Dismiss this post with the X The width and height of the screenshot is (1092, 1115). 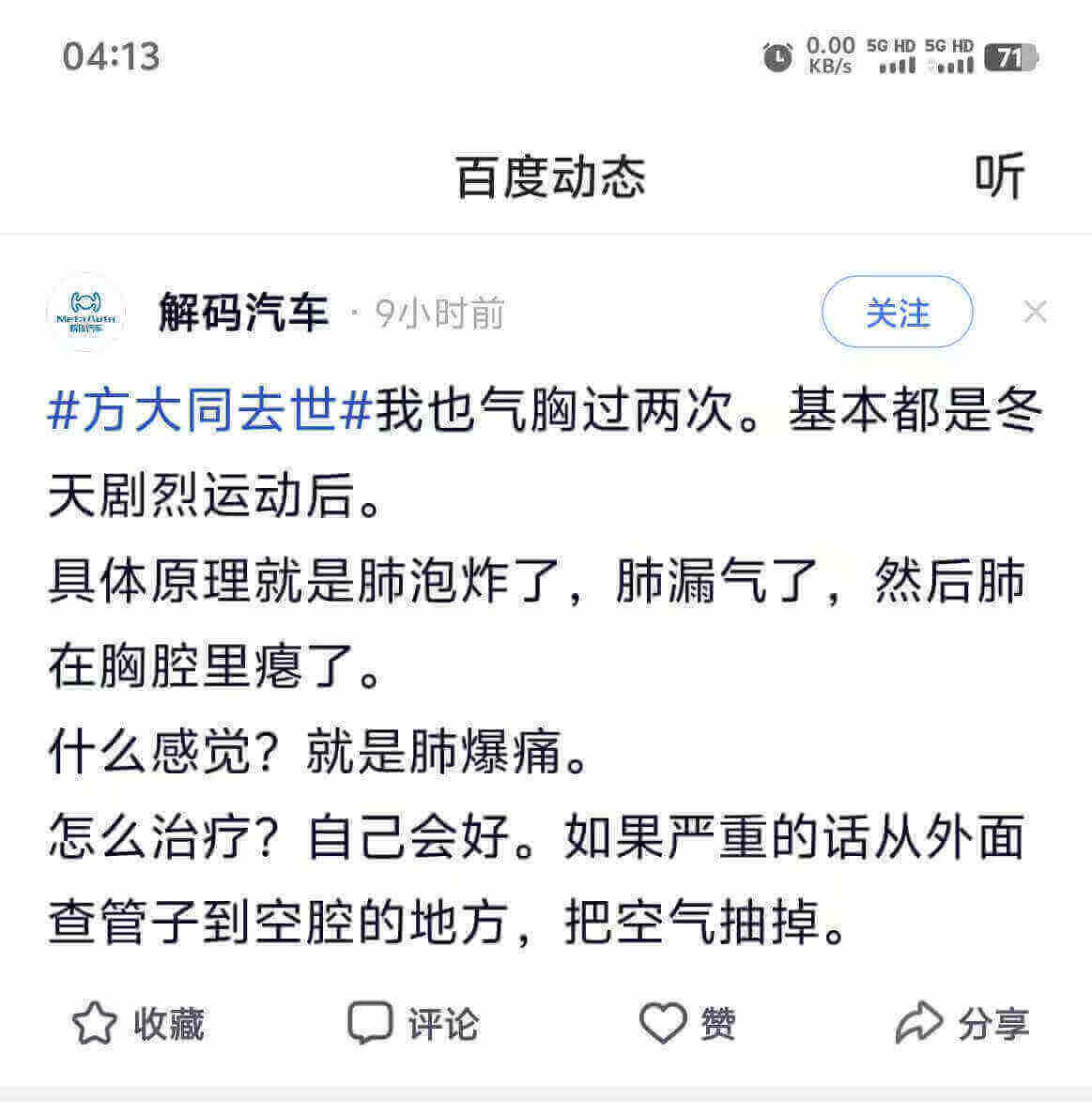pyautogui.click(x=1035, y=313)
